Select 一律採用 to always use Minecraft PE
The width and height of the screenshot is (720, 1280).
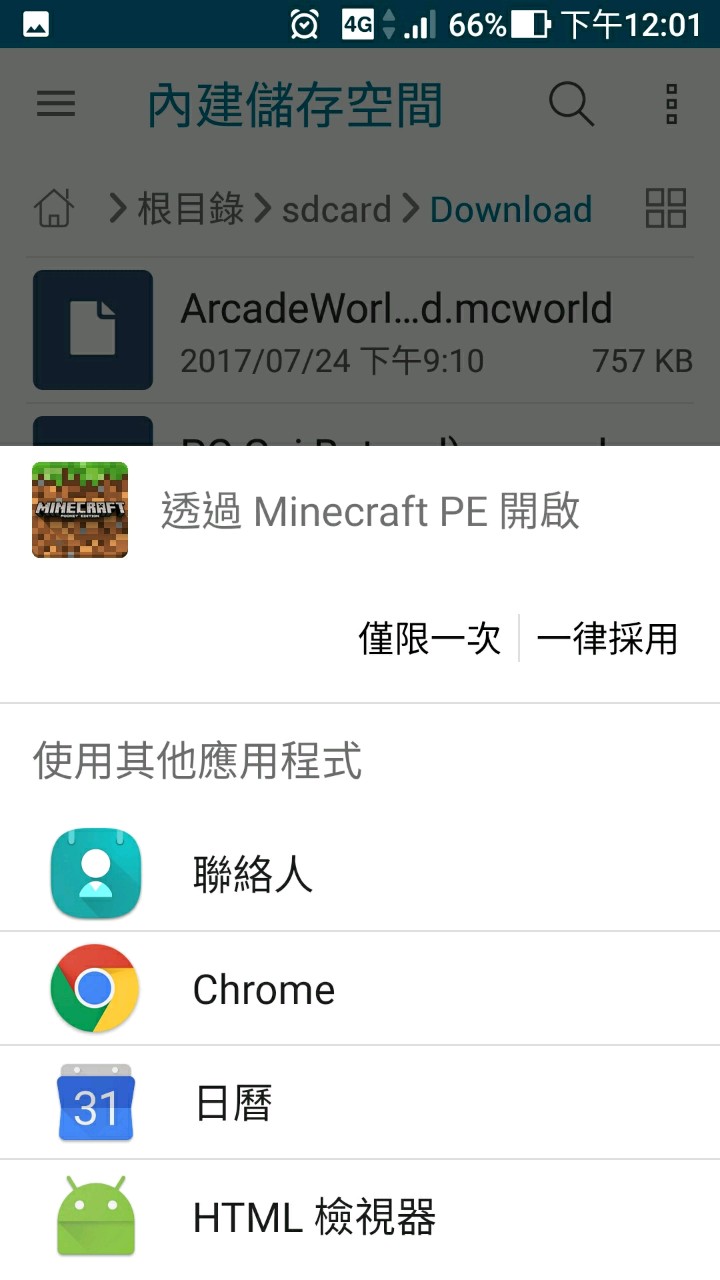point(607,639)
